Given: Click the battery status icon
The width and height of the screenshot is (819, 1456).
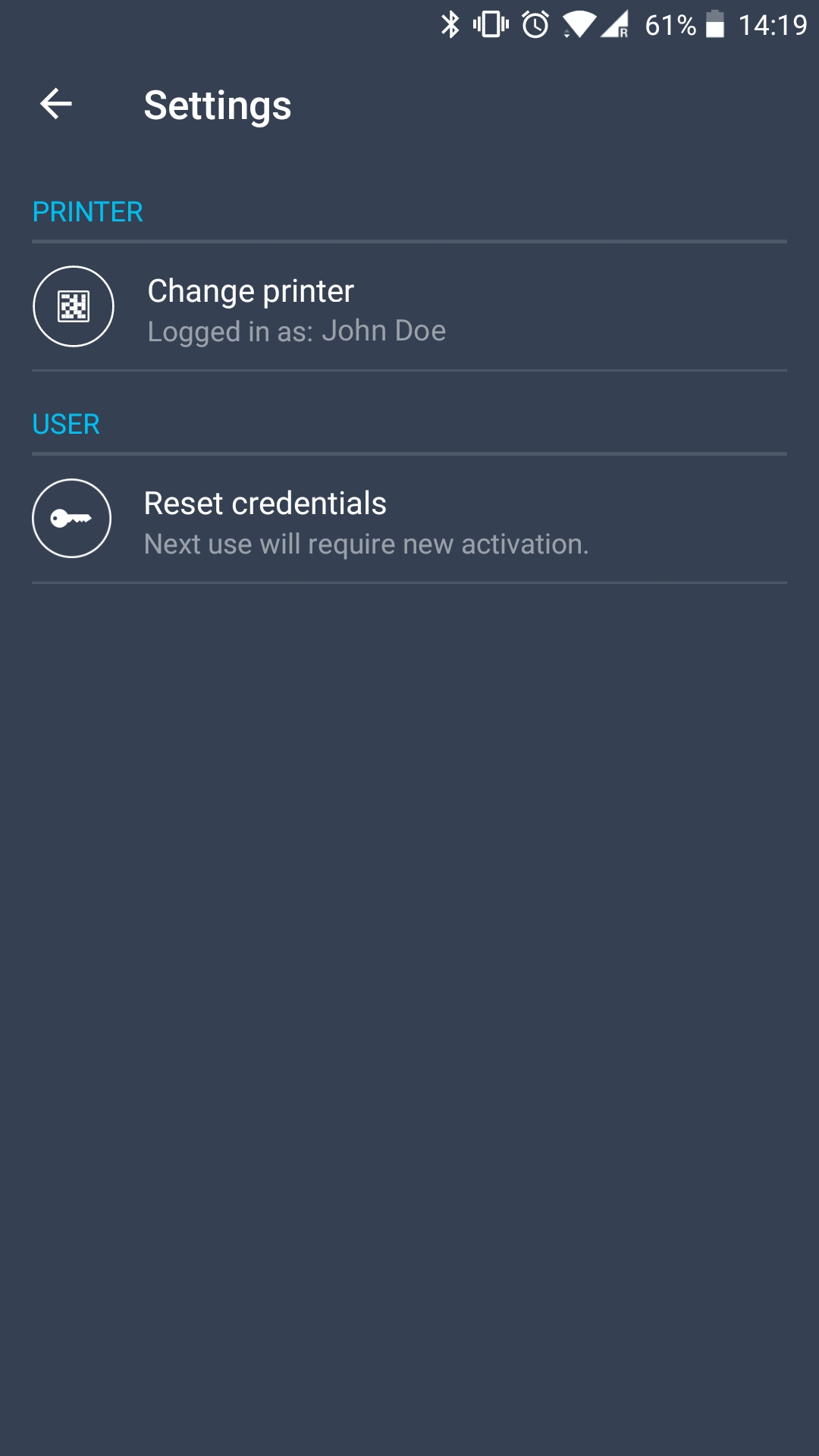Looking at the screenshot, I should click(x=716, y=24).
